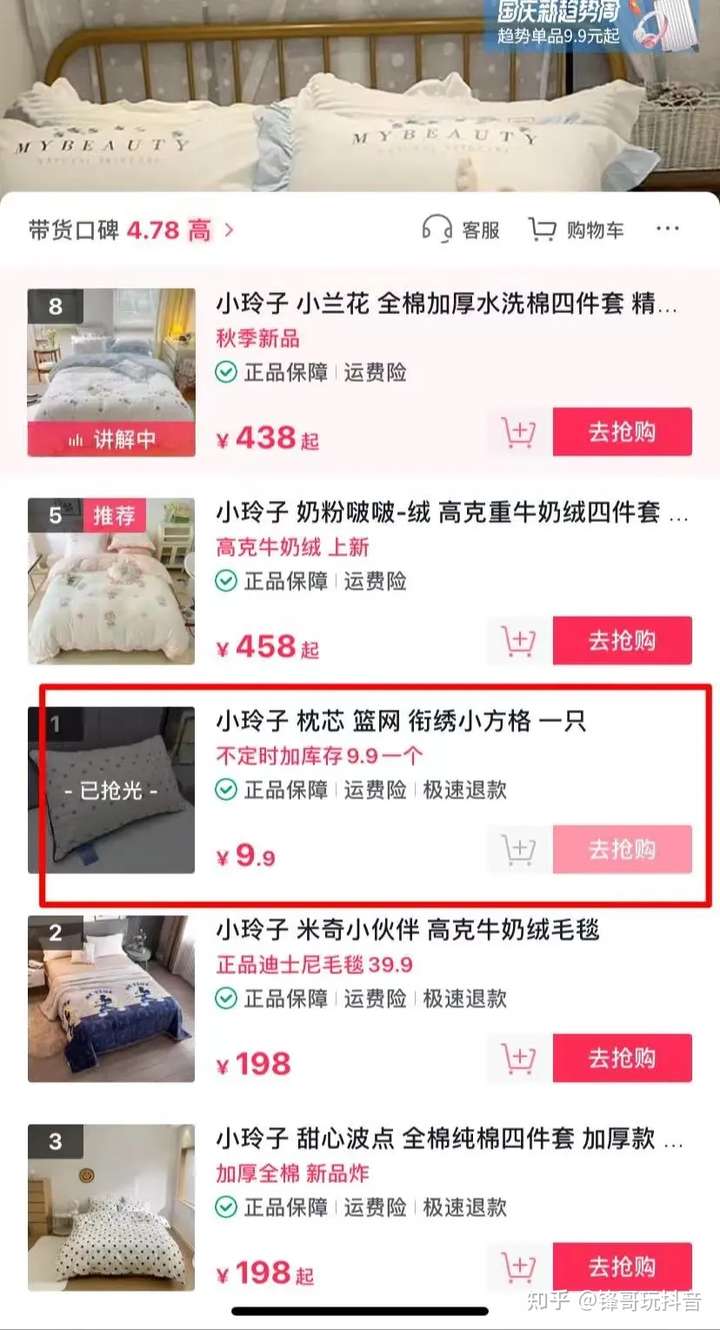Tap 去抢购 for 奶粉啵啵-绒 ¥458 set
This screenshot has height=1330, width=720.
621,641
